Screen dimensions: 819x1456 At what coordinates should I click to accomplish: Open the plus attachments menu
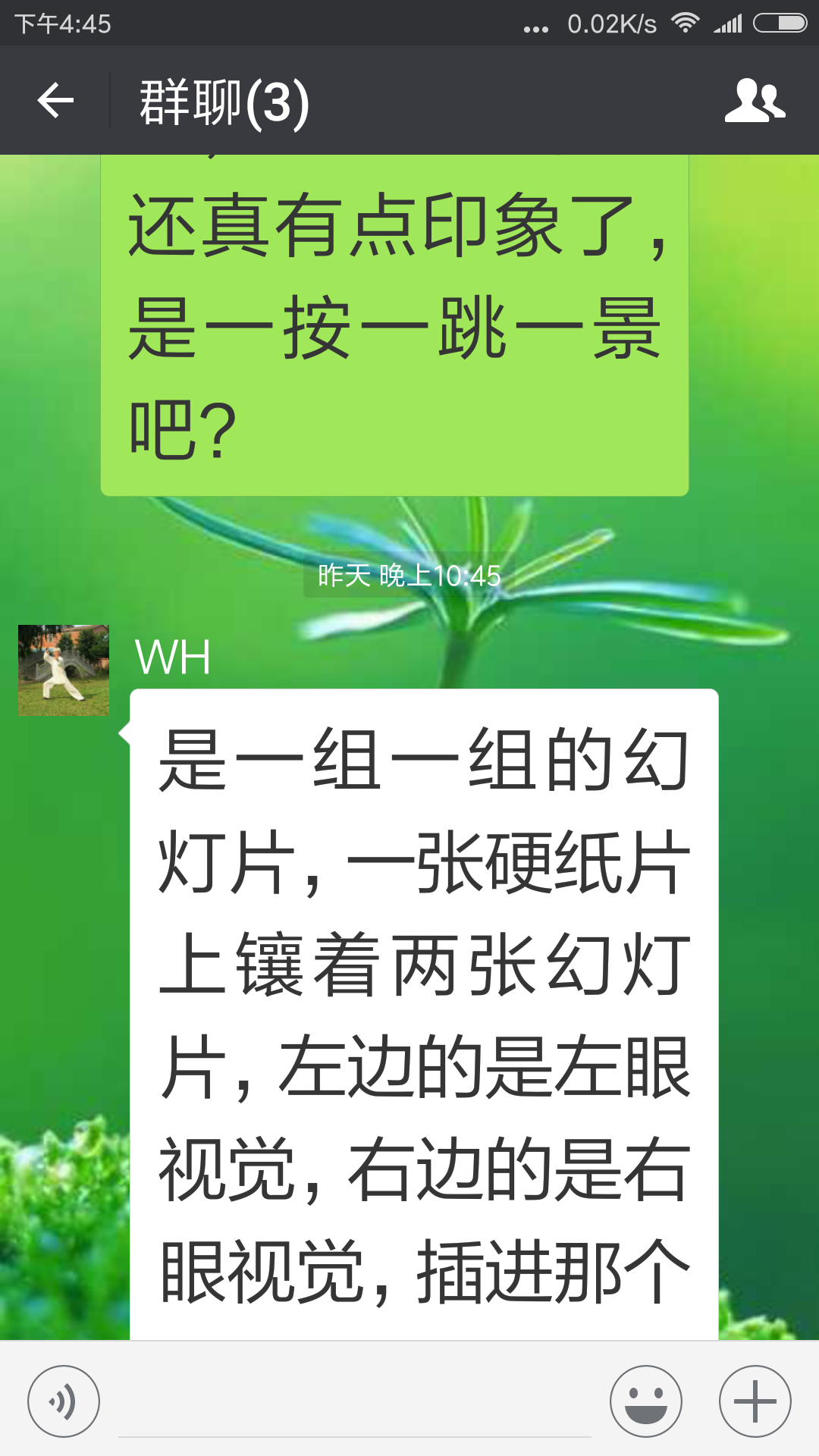755,1401
